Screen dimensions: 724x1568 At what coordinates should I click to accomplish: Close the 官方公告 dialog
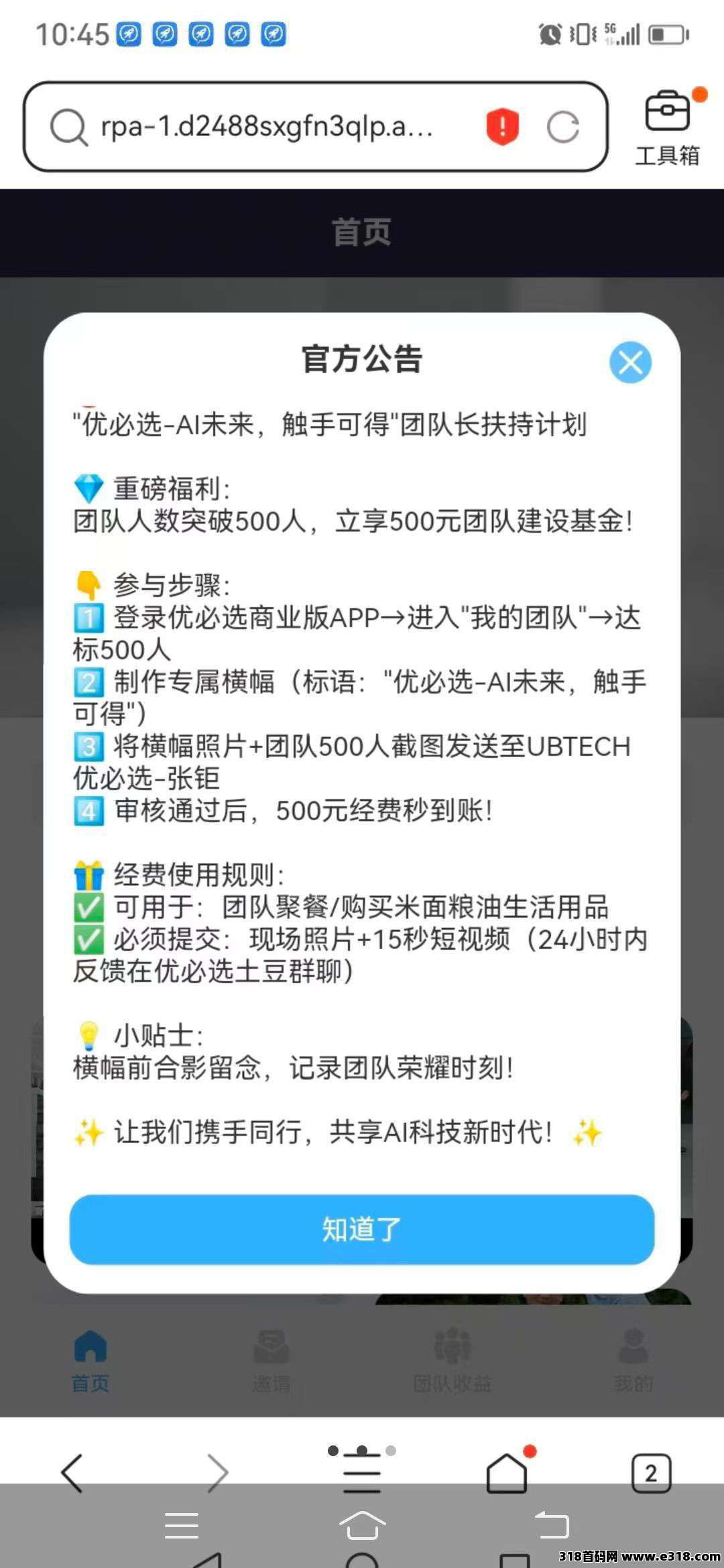[x=630, y=363]
